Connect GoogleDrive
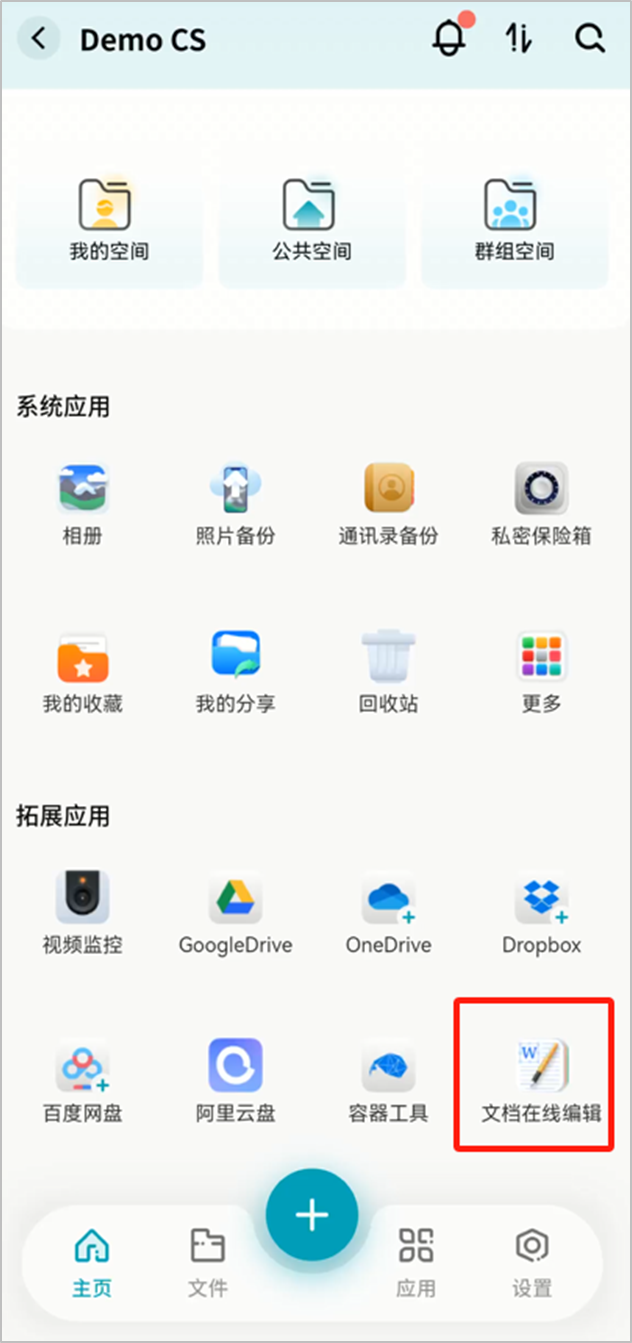The image size is (632, 1343). [235, 912]
